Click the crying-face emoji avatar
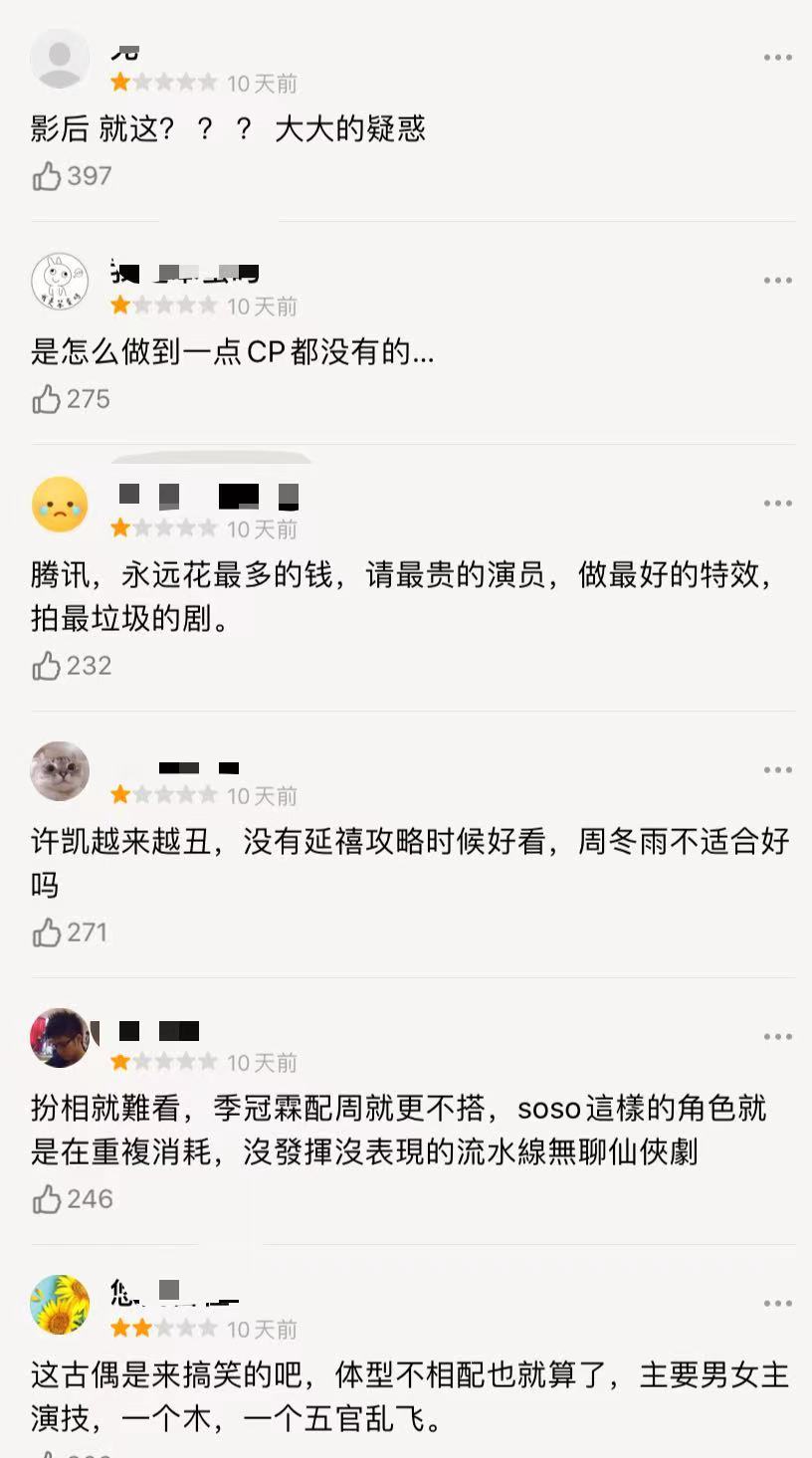Viewport: 812px width, 1458px height. [60, 505]
